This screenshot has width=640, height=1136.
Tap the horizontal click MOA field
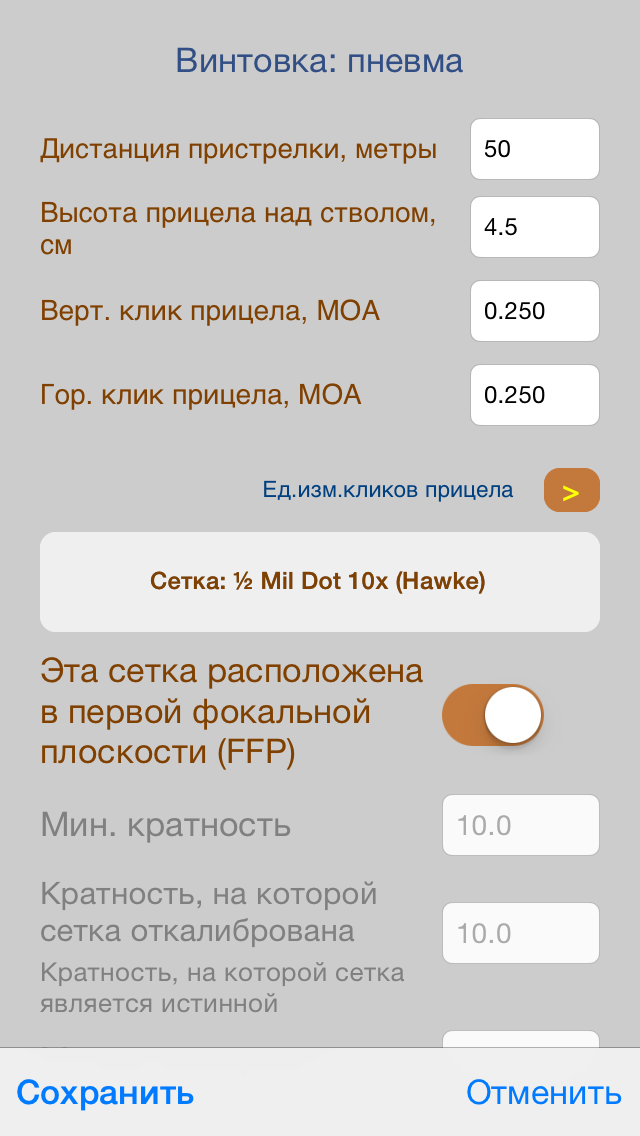pyautogui.click(x=534, y=395)
